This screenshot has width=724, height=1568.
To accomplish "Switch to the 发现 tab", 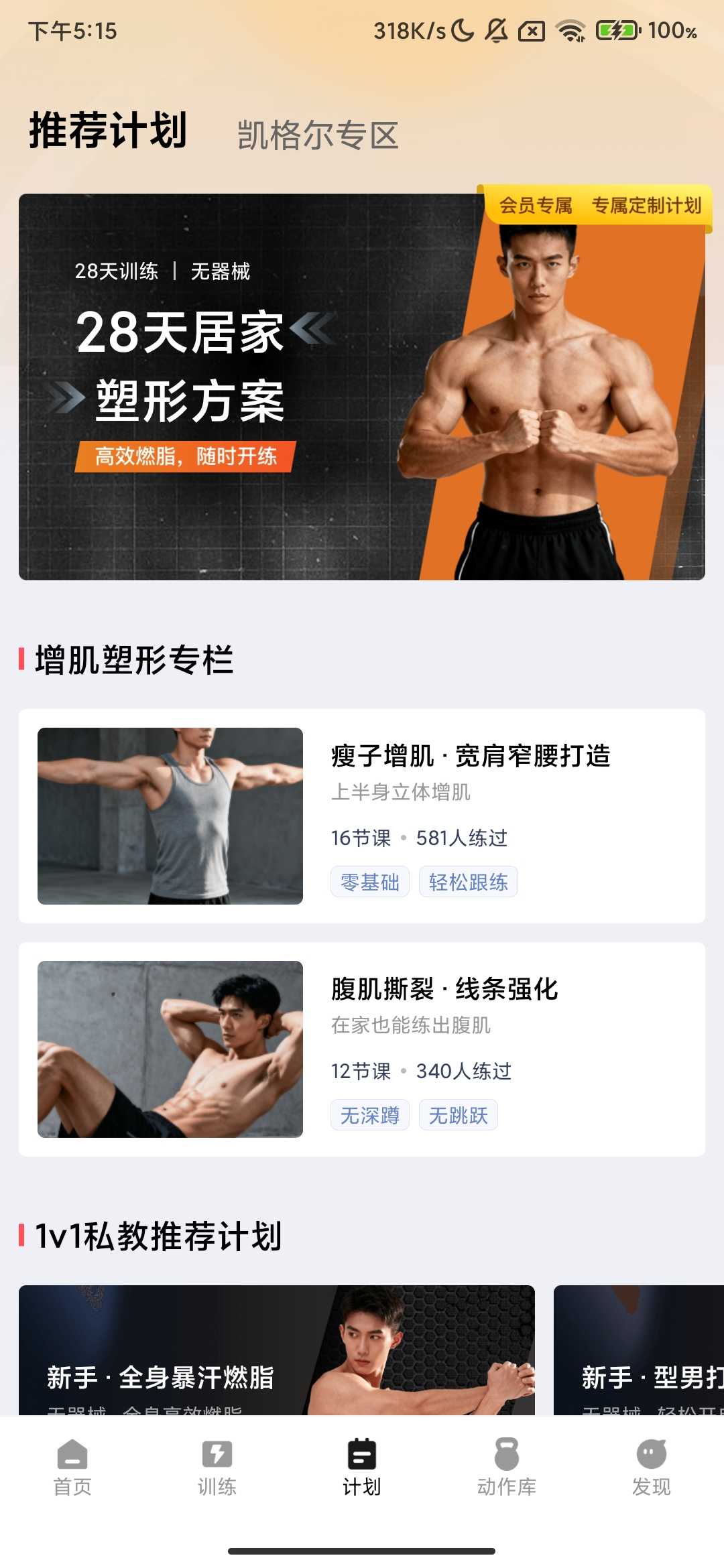I will point(652,1467).
